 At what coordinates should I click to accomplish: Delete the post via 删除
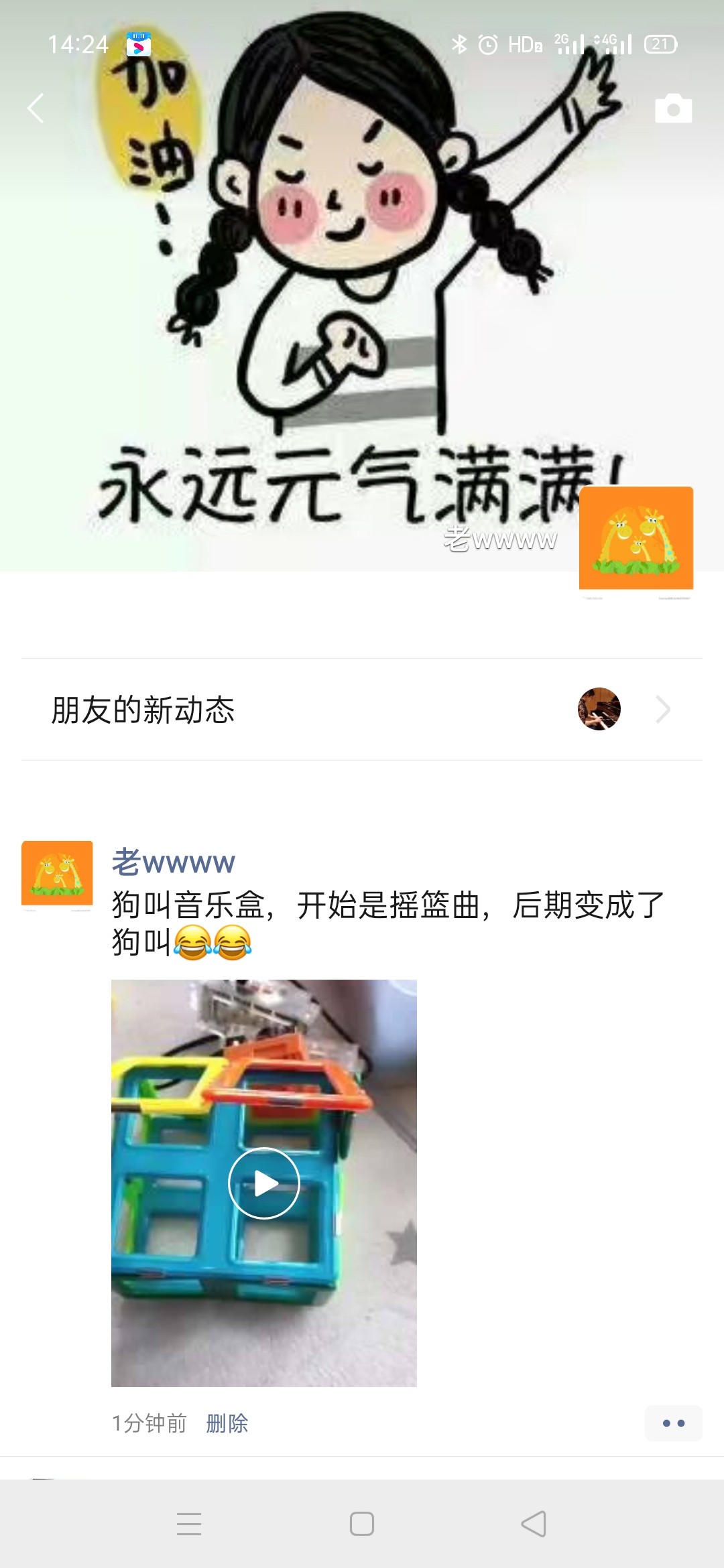[x=227, y=1423]
